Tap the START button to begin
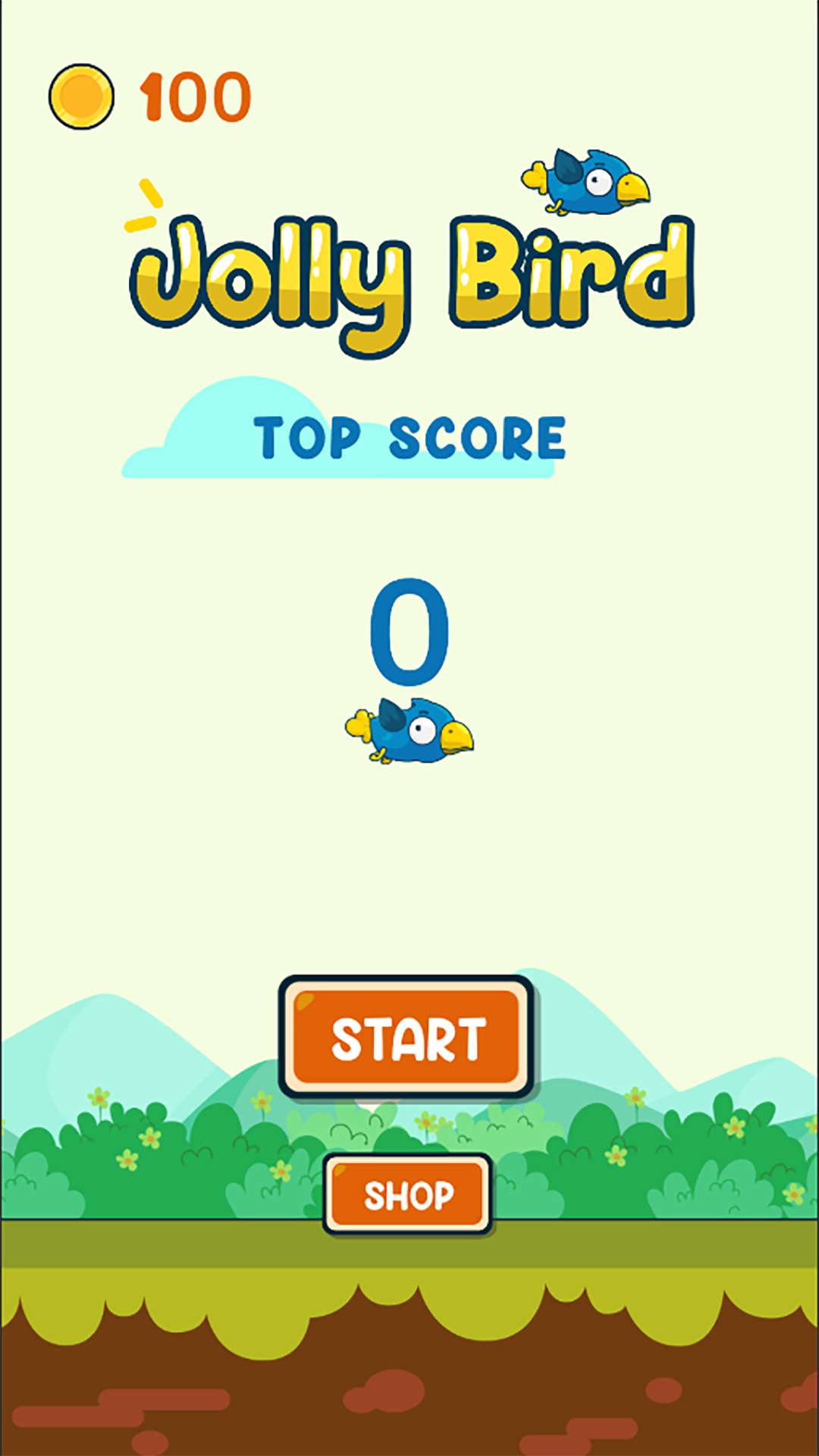This screenshot has width=819, height=1456. click(407, 1037)
